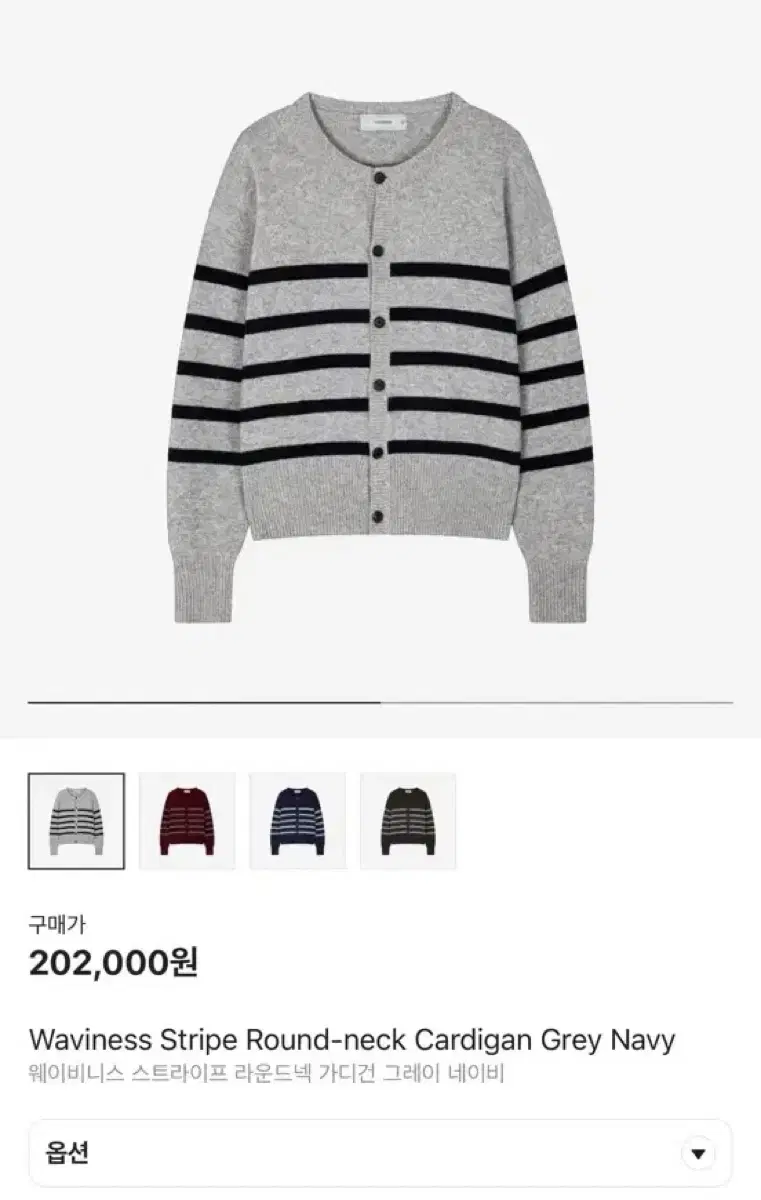Click the Waviness Stripe Round-neck Cardigan title
This screenshot has width=761, height=1200.
pyautogui.click(x=352, y=1040)
